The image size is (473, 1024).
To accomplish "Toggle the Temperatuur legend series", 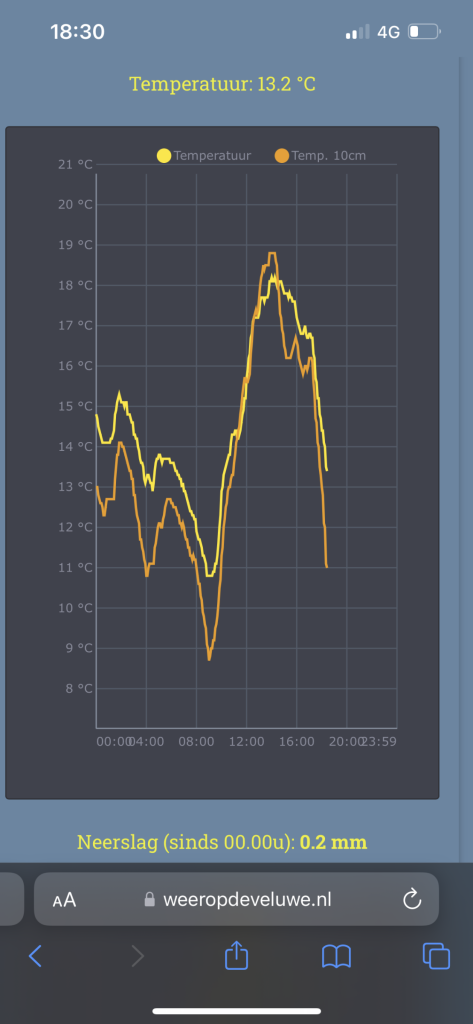I will (204, 155).
